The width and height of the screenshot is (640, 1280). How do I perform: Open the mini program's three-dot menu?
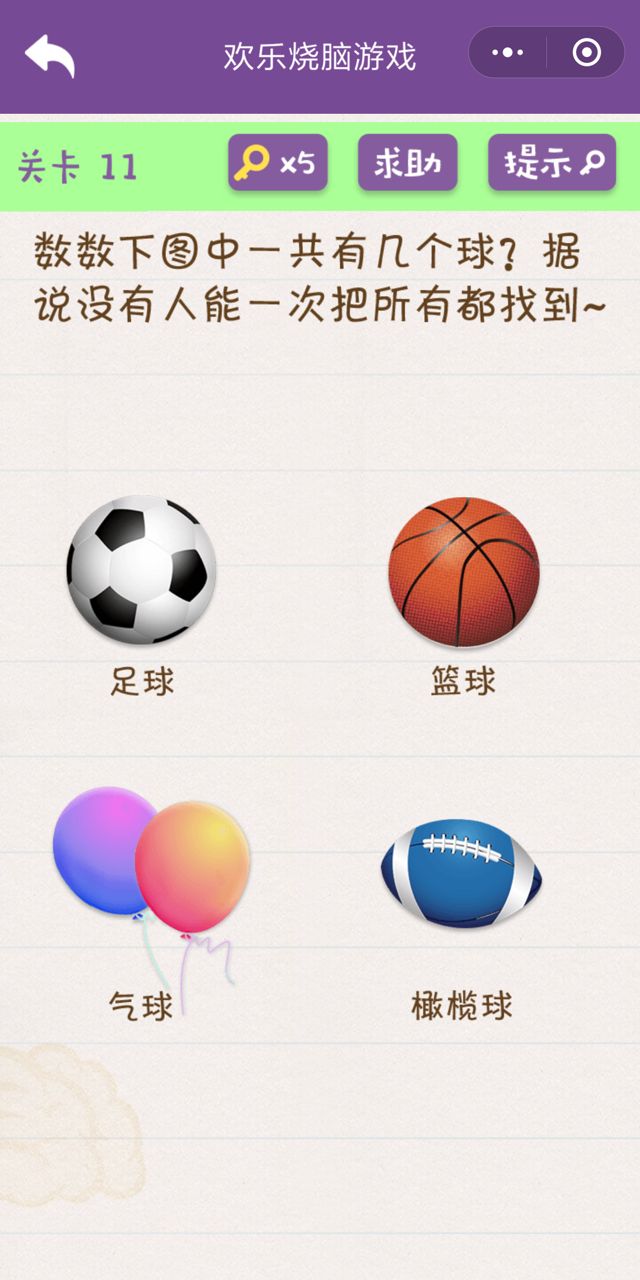coord(508,53)
